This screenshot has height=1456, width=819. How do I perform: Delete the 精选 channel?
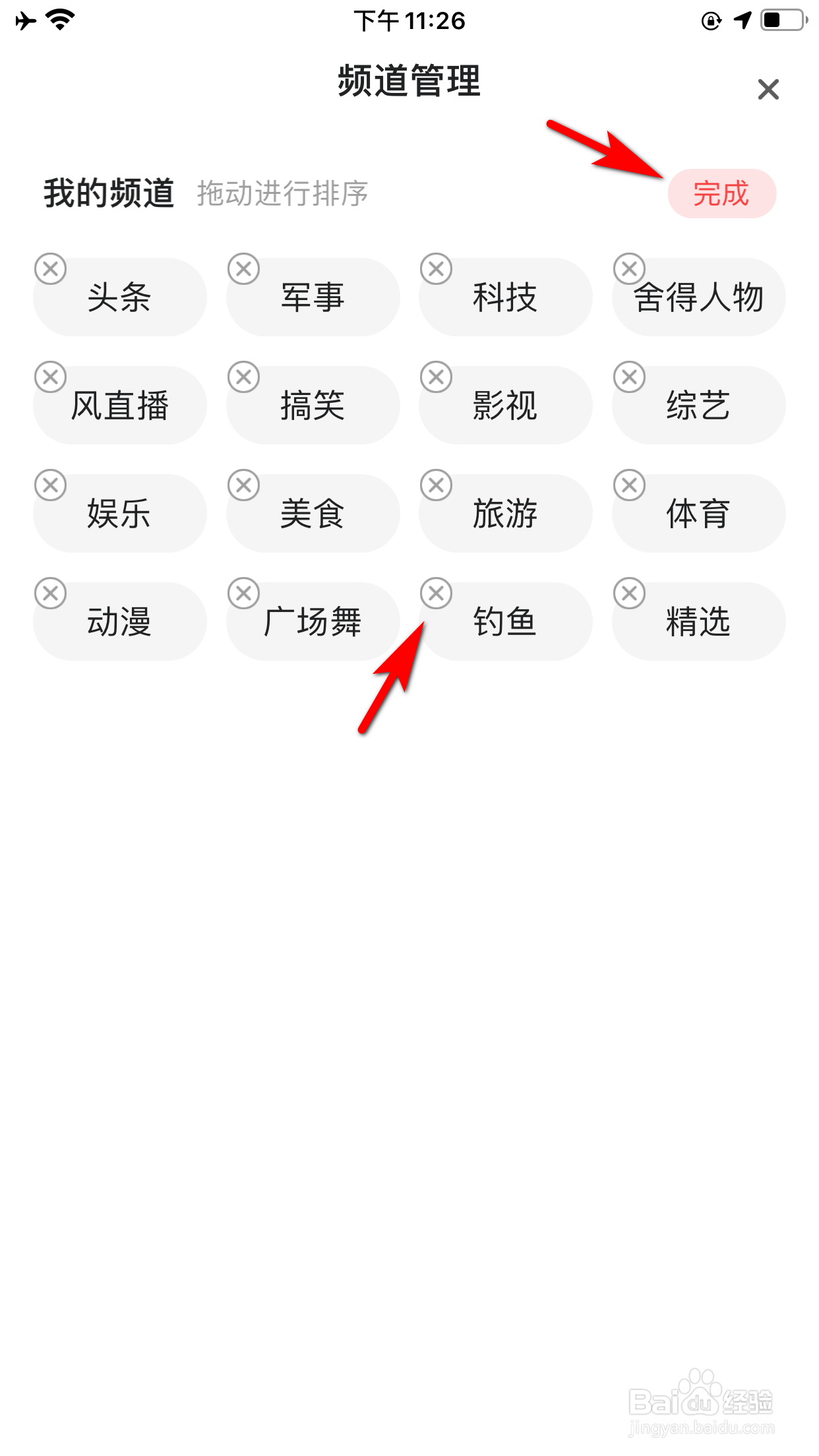tap(629, 593)
